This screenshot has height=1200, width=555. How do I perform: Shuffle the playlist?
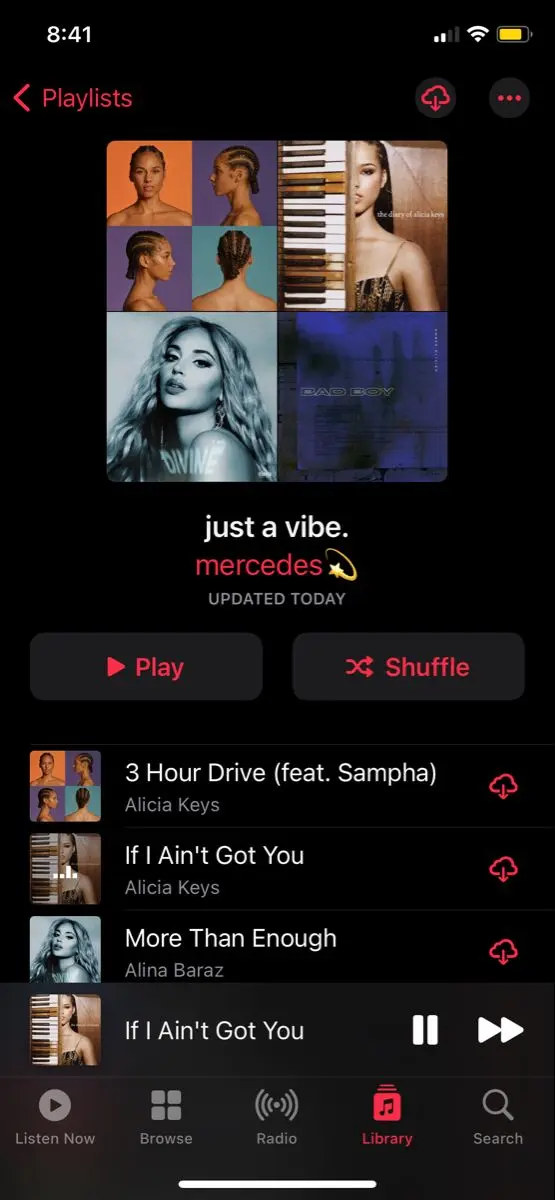click(x=408, y=667)
